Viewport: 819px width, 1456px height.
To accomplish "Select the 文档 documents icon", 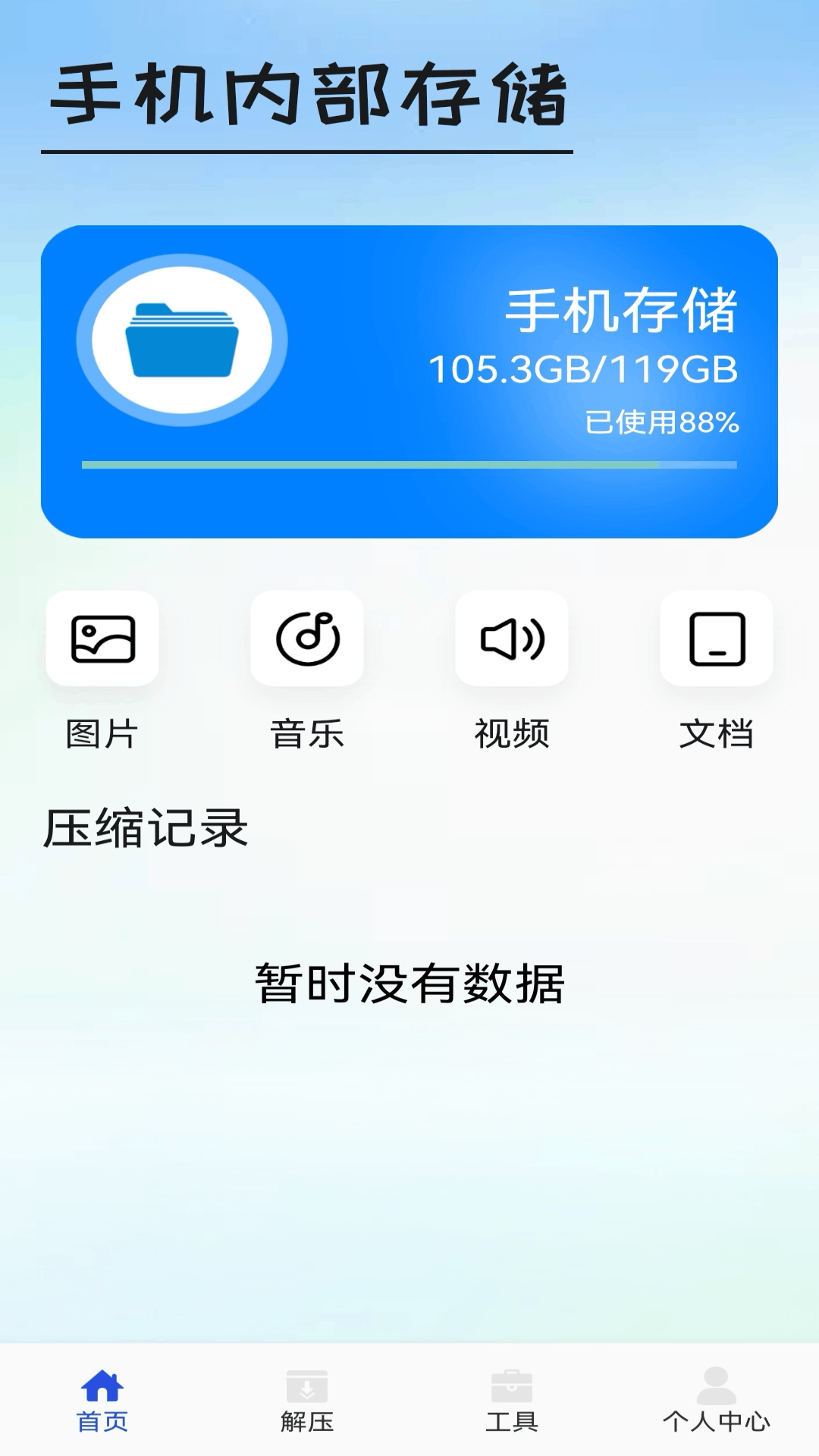I will (x=716, y=639).
